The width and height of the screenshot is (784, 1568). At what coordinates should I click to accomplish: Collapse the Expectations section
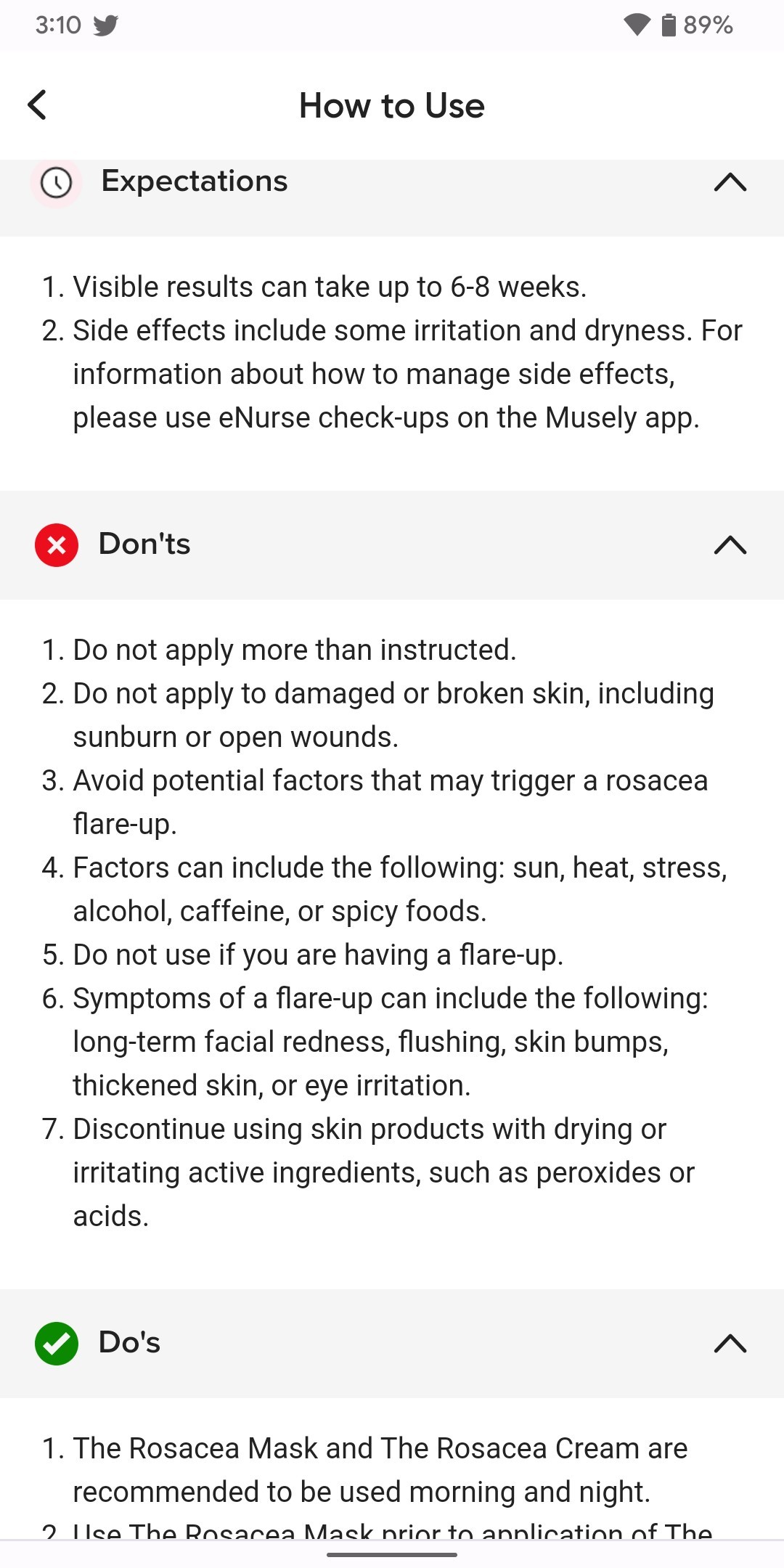point(730,182)
